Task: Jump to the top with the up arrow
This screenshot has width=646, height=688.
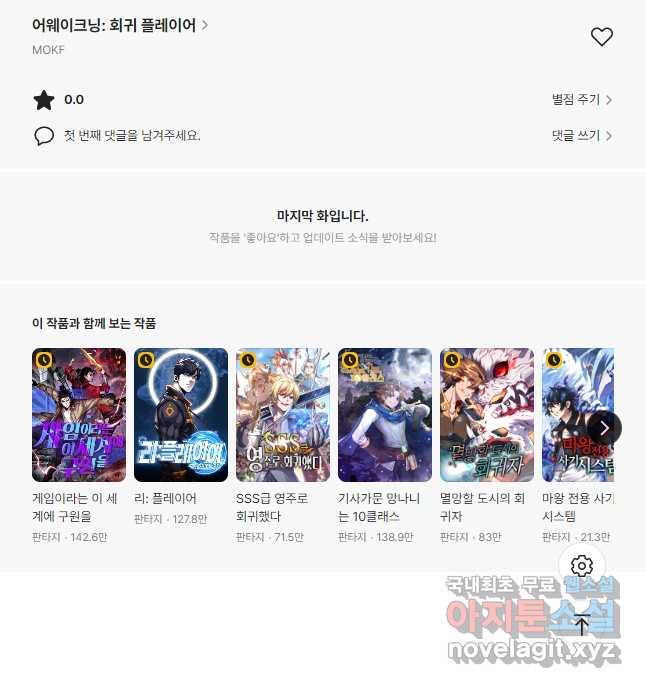Action: pyautogui.click(x=582, y=626)
